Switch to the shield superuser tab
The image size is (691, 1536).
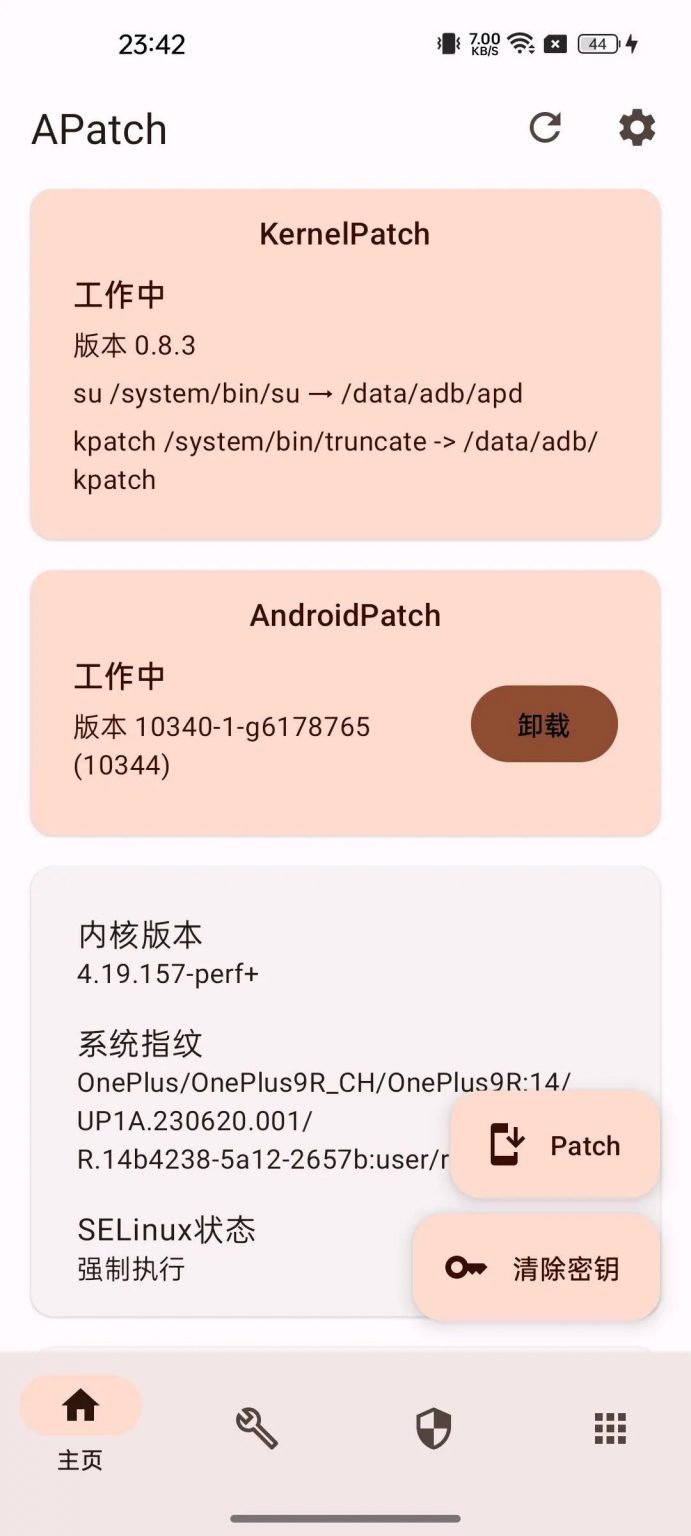pyautogui.click(x=434, y=1429)
